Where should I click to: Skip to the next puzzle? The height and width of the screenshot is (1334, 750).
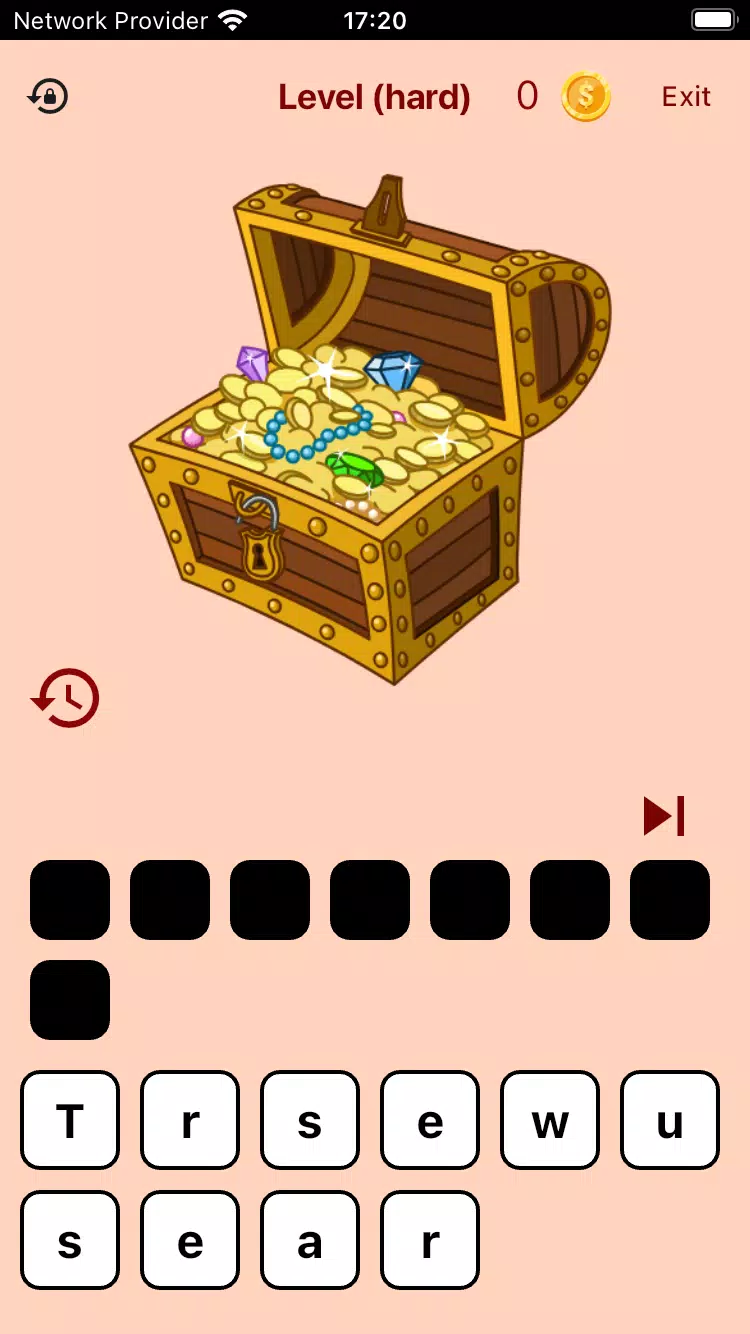click(x=664, y=816)
